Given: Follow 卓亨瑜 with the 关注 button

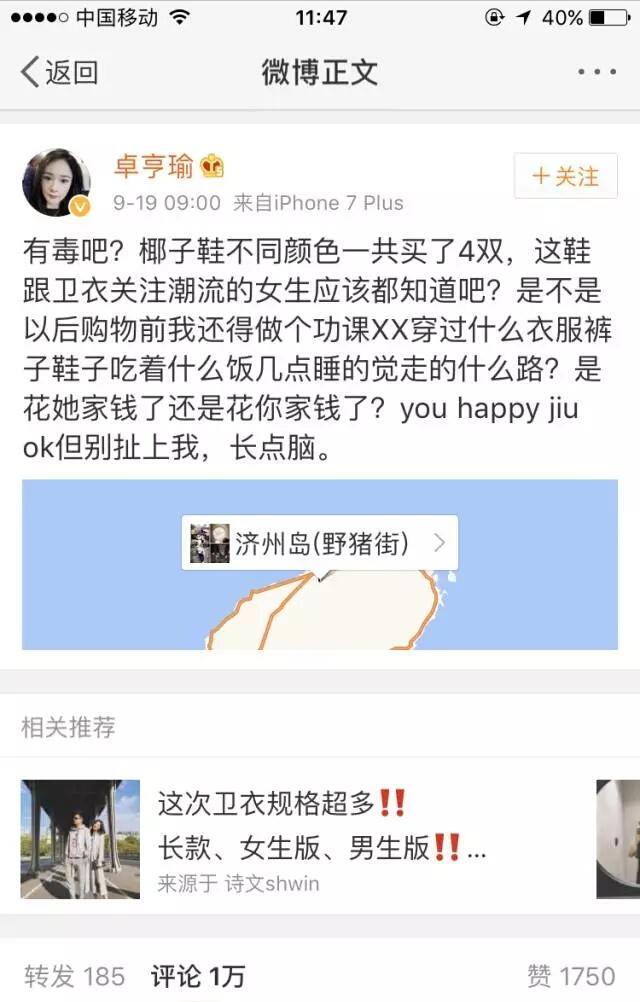Looking at the screenshot, I should [565, 177].
